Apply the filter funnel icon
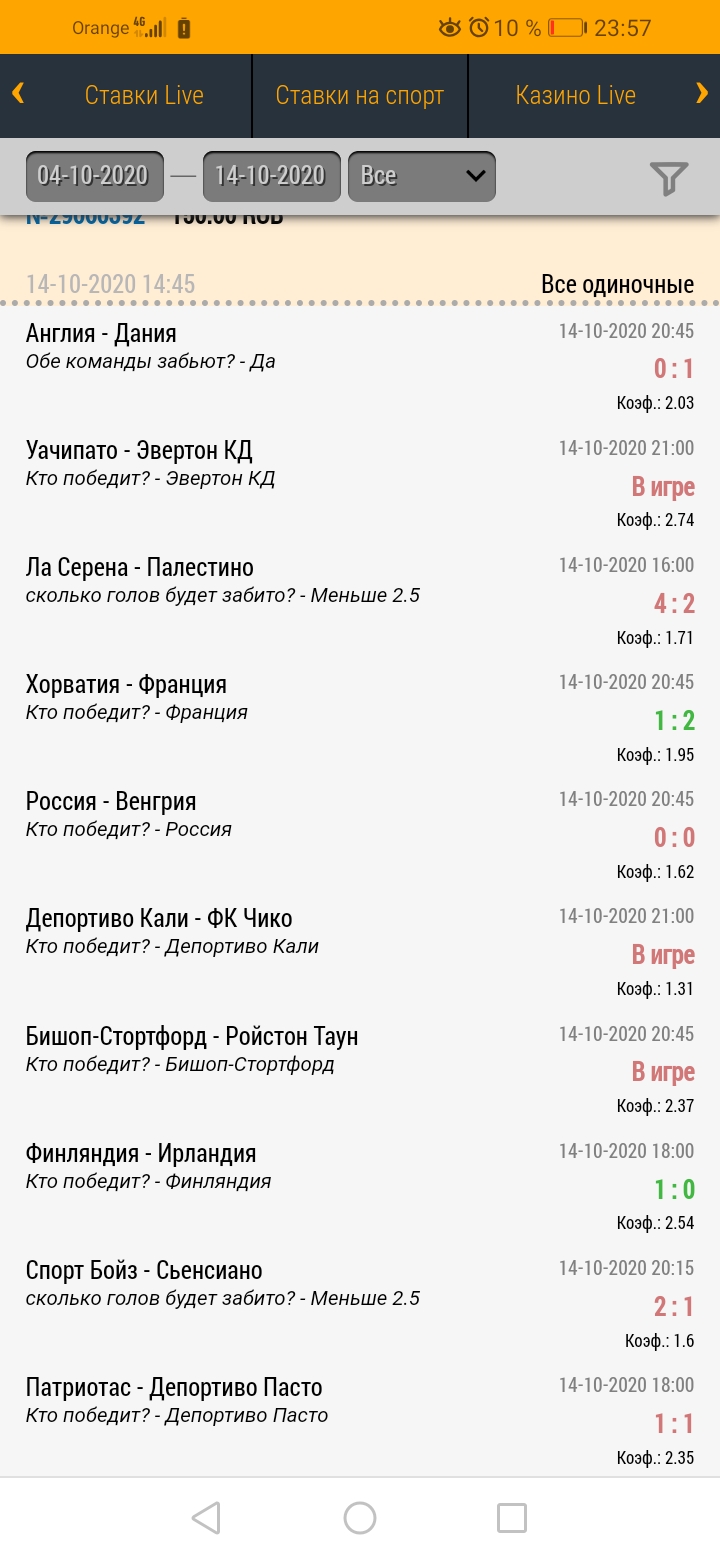Screen dimensions: 720x1560 [669, 178]
